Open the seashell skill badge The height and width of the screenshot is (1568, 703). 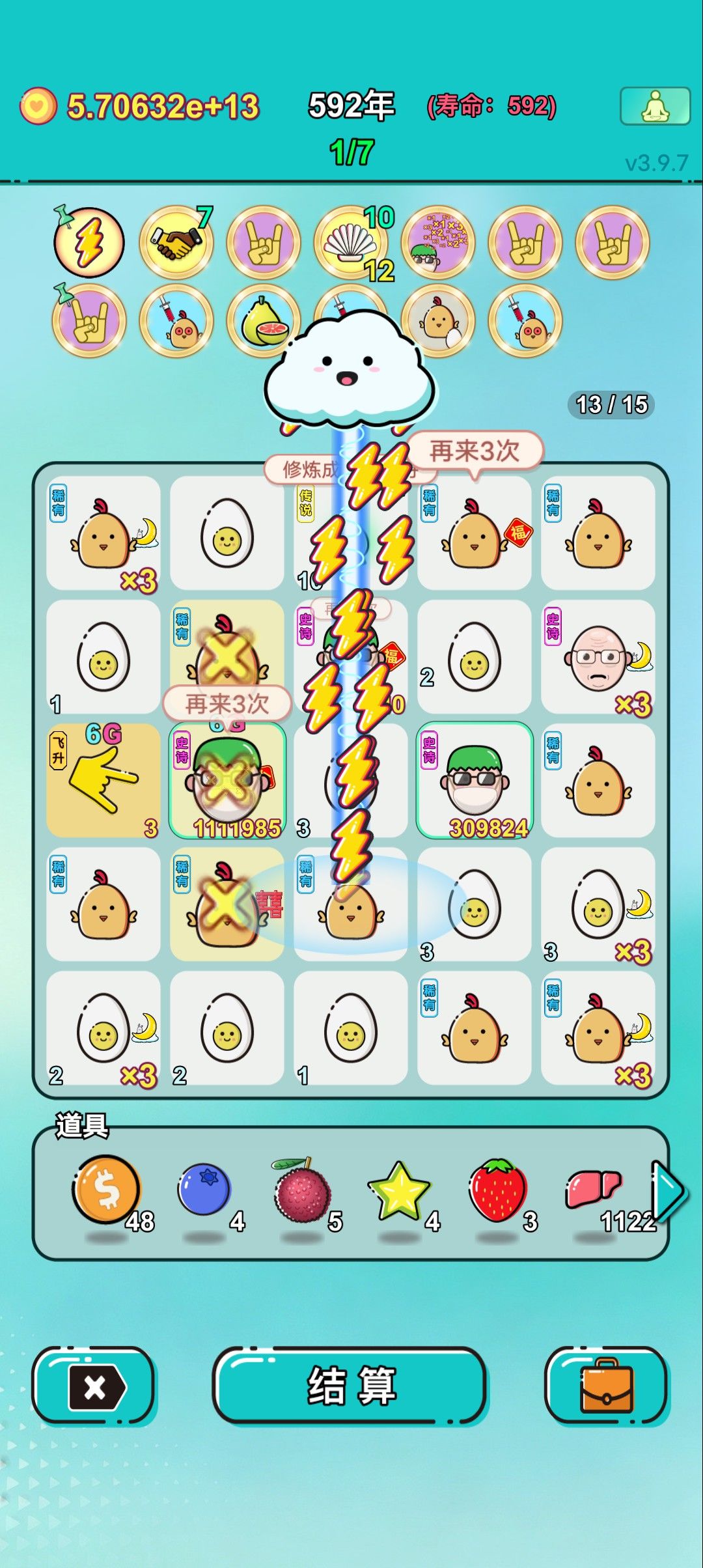point(351,242)
